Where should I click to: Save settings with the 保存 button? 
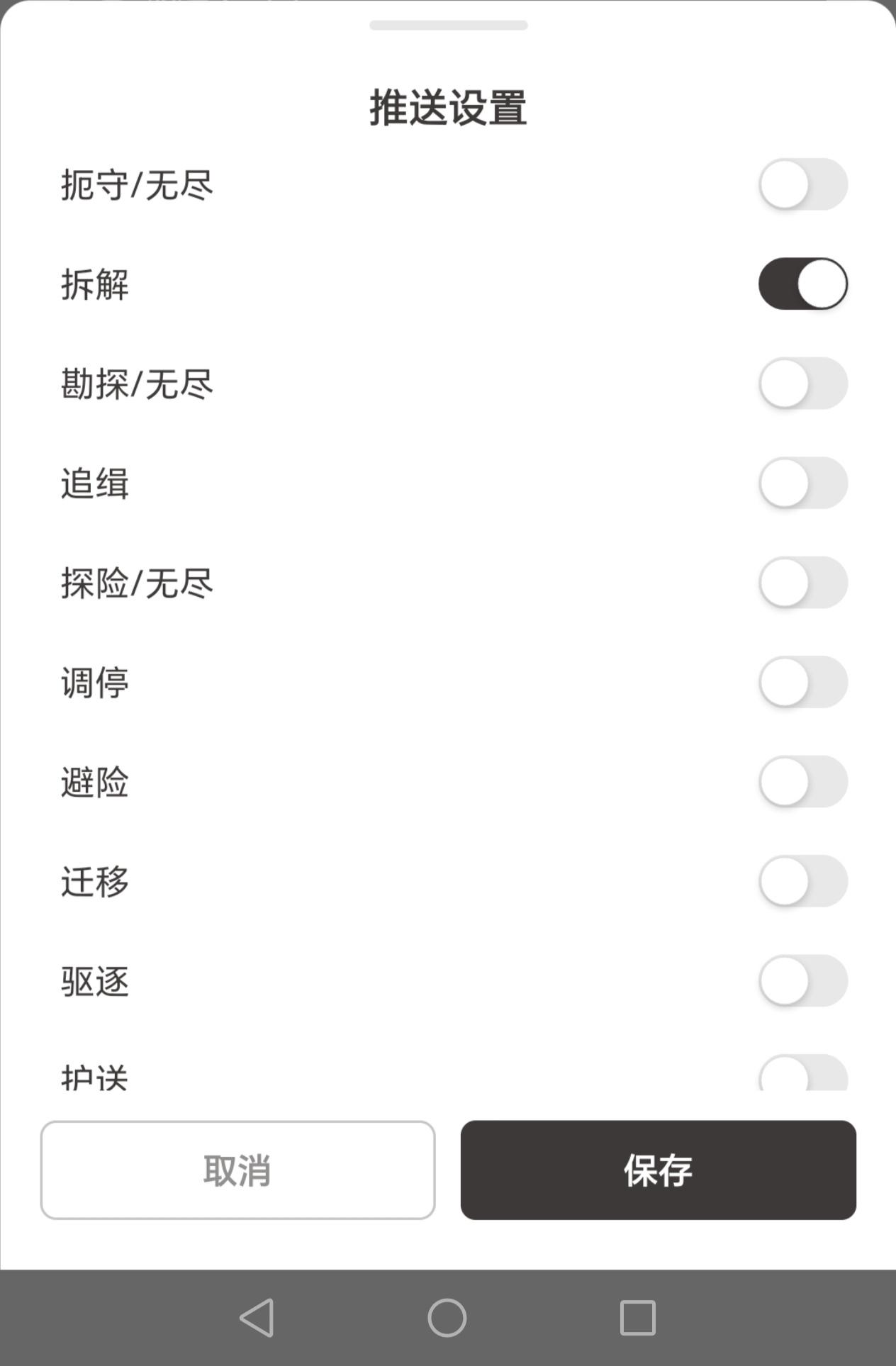[x=658, y=1170]
